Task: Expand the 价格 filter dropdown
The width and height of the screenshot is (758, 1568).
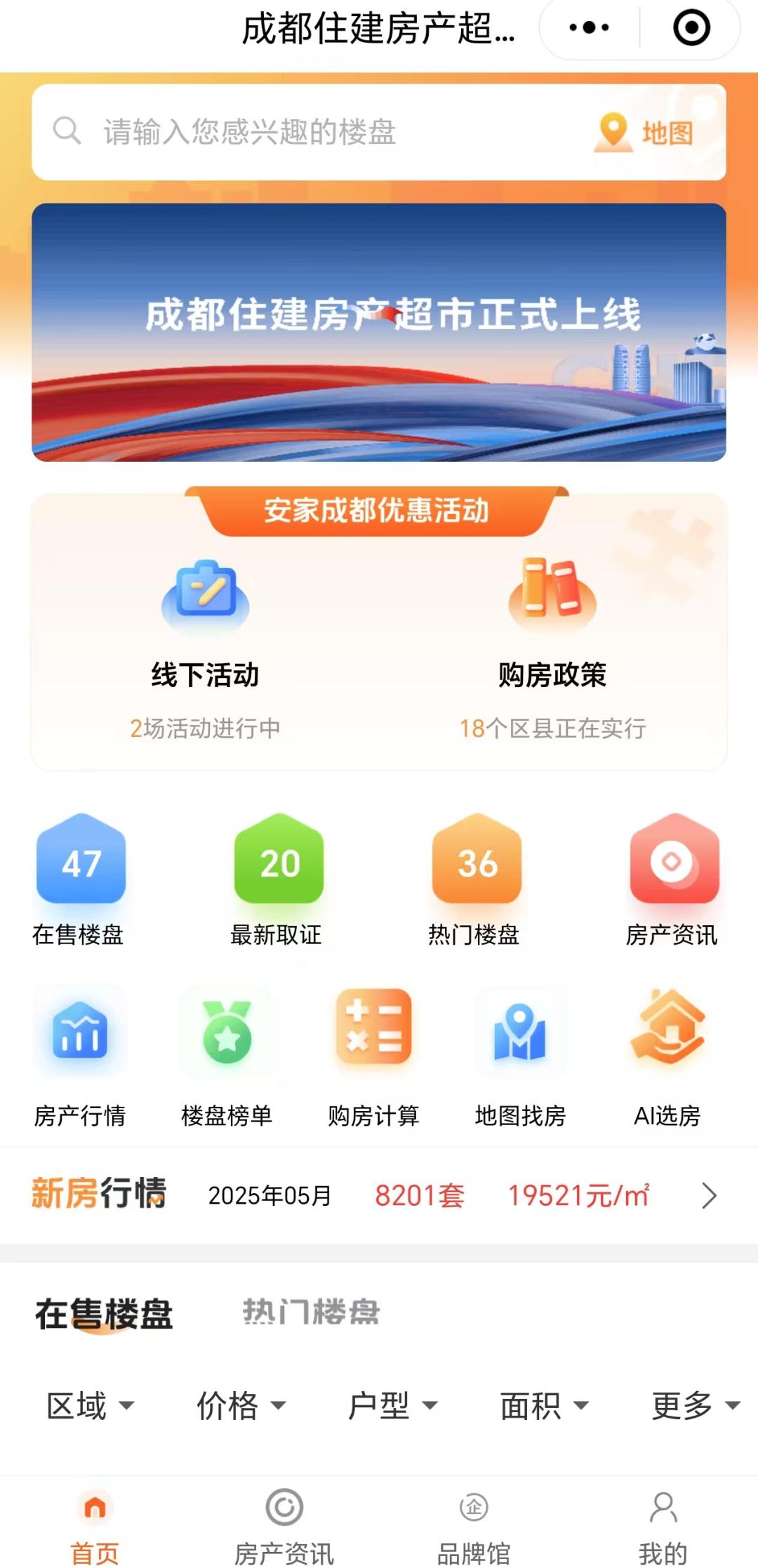Action: pyautogui.click(x=241, y=1405)
